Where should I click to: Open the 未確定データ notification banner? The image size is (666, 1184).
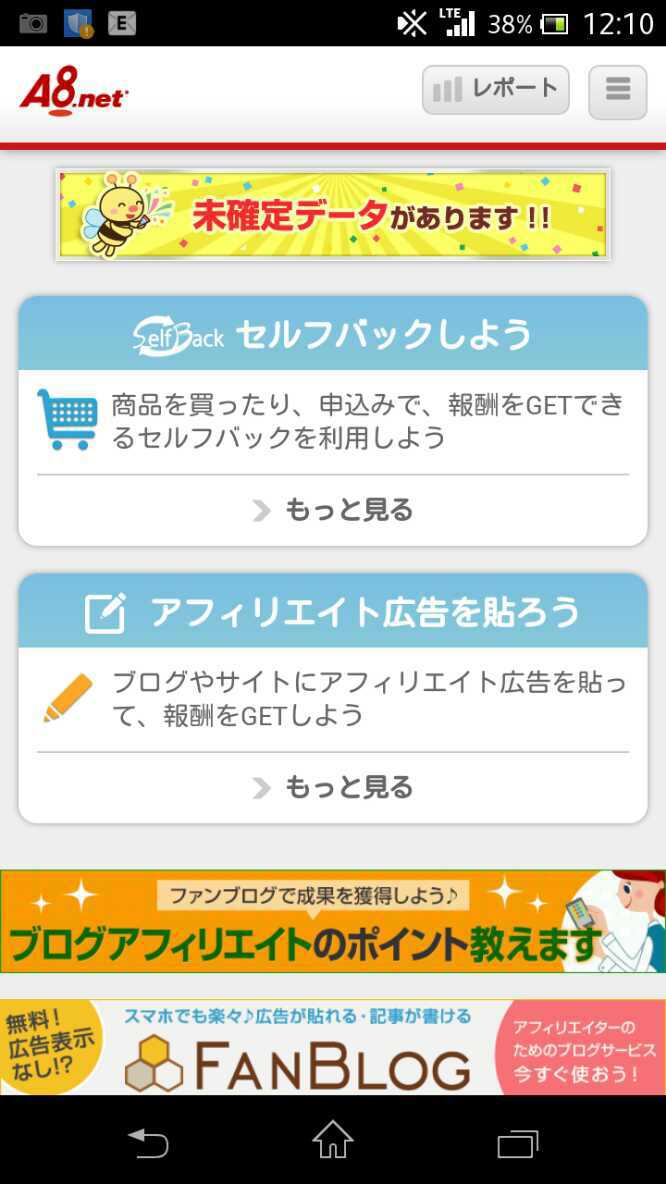pyautogui.click(x=332, y=214)
